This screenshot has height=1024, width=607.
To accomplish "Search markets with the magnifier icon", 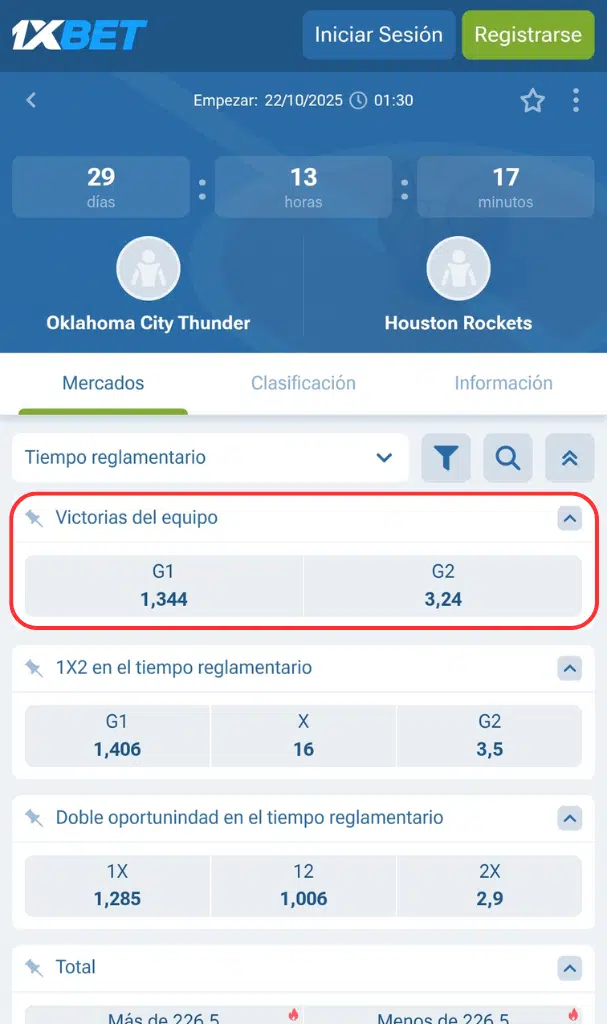I will point(508,458).
